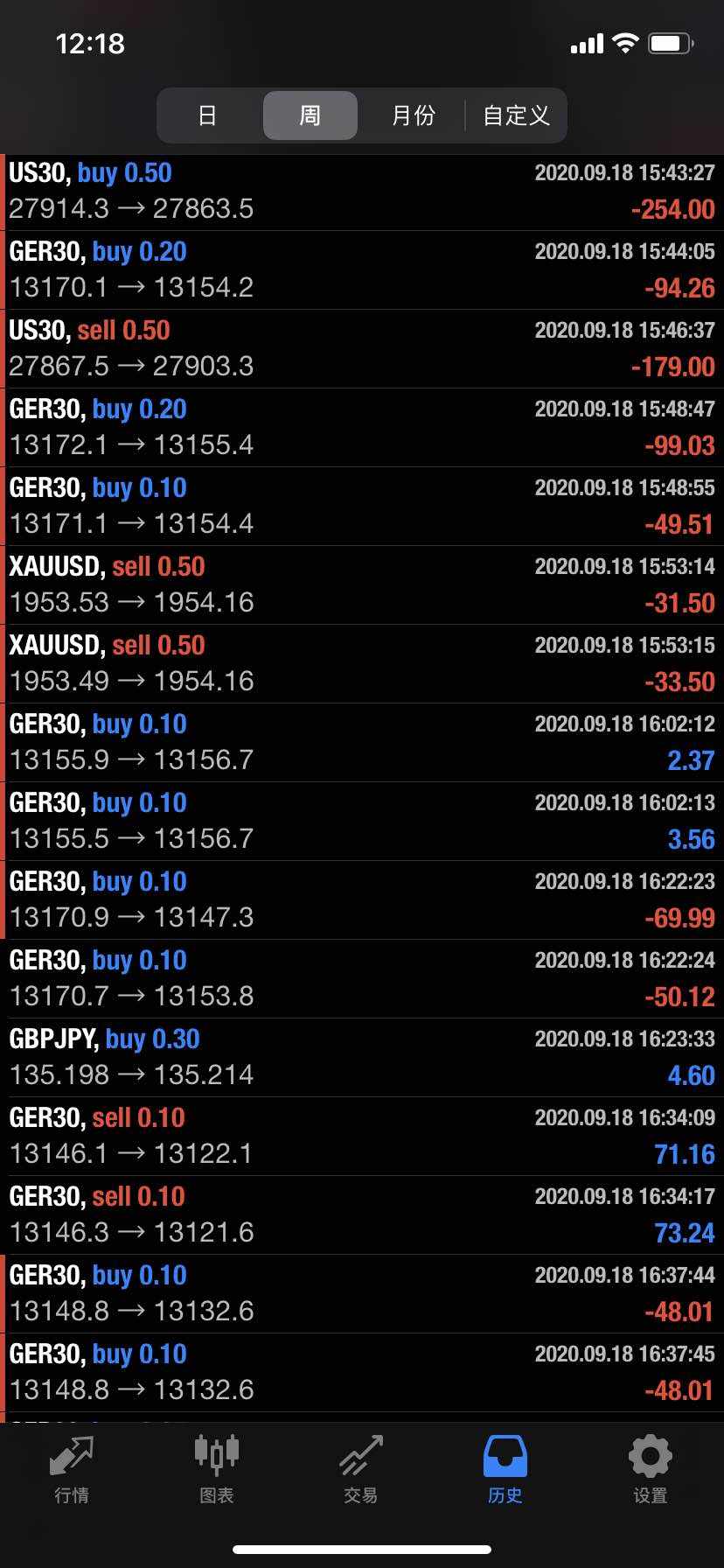This screenshot has height=1568, width=724.
Task: Switch to the 月份 period tab
Action: point(413,115)
